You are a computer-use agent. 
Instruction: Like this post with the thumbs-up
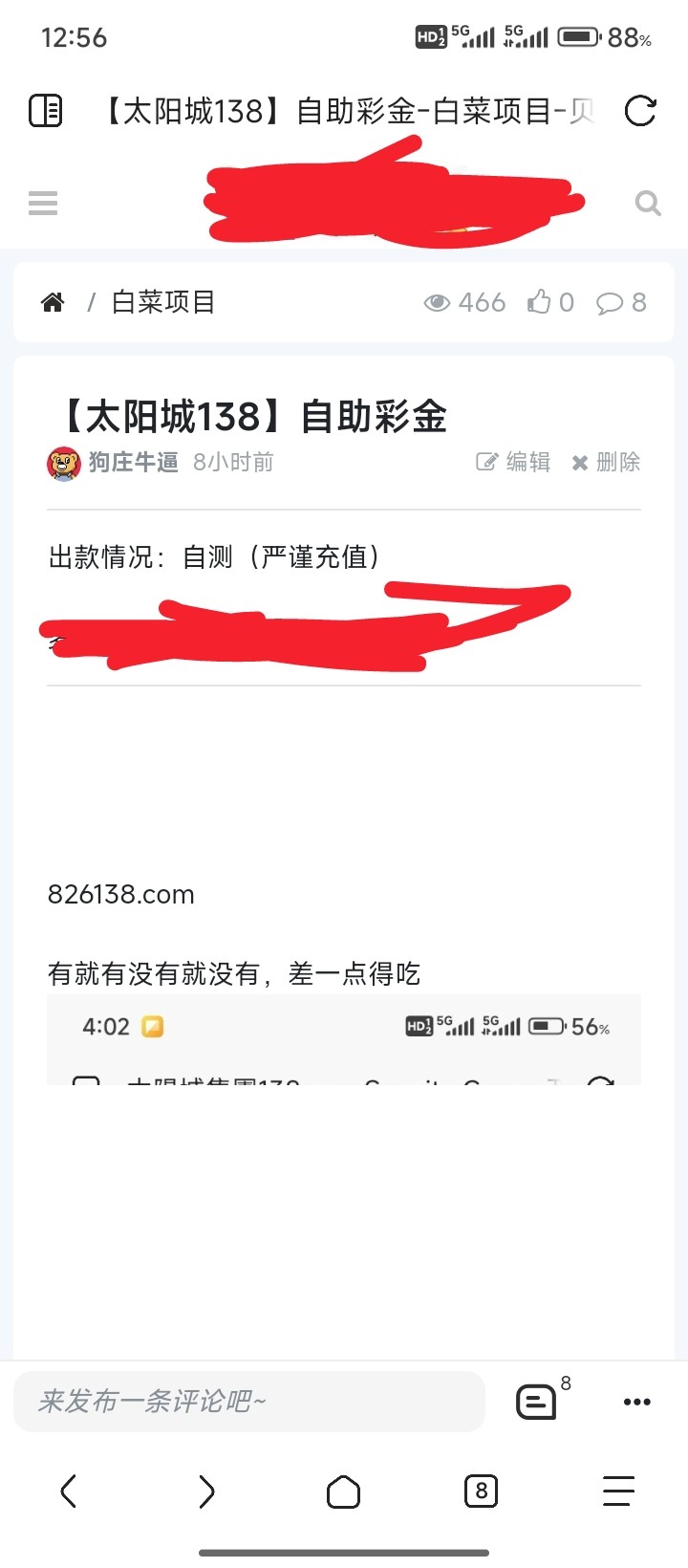click(550, 302)
